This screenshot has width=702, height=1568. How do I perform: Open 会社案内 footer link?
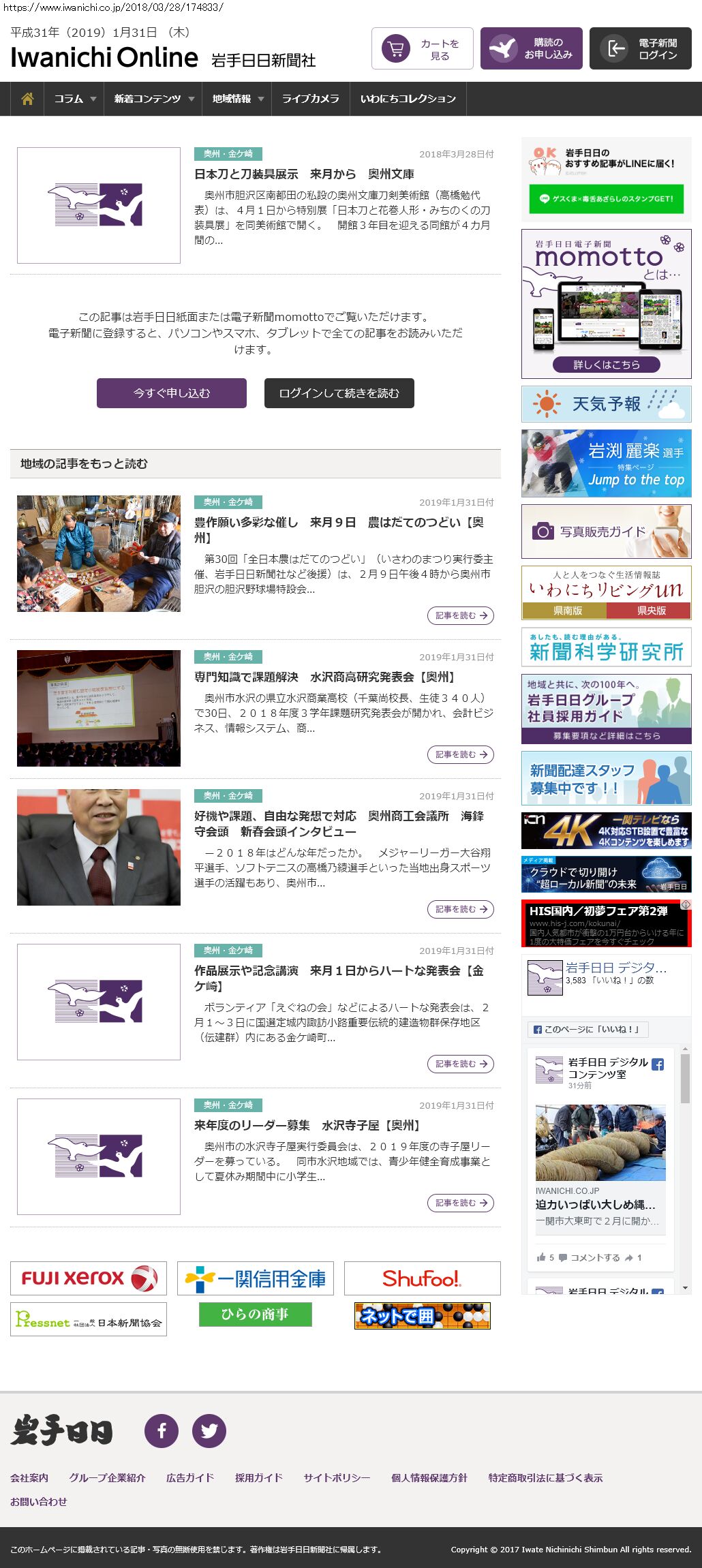[x=29, y=1477]
